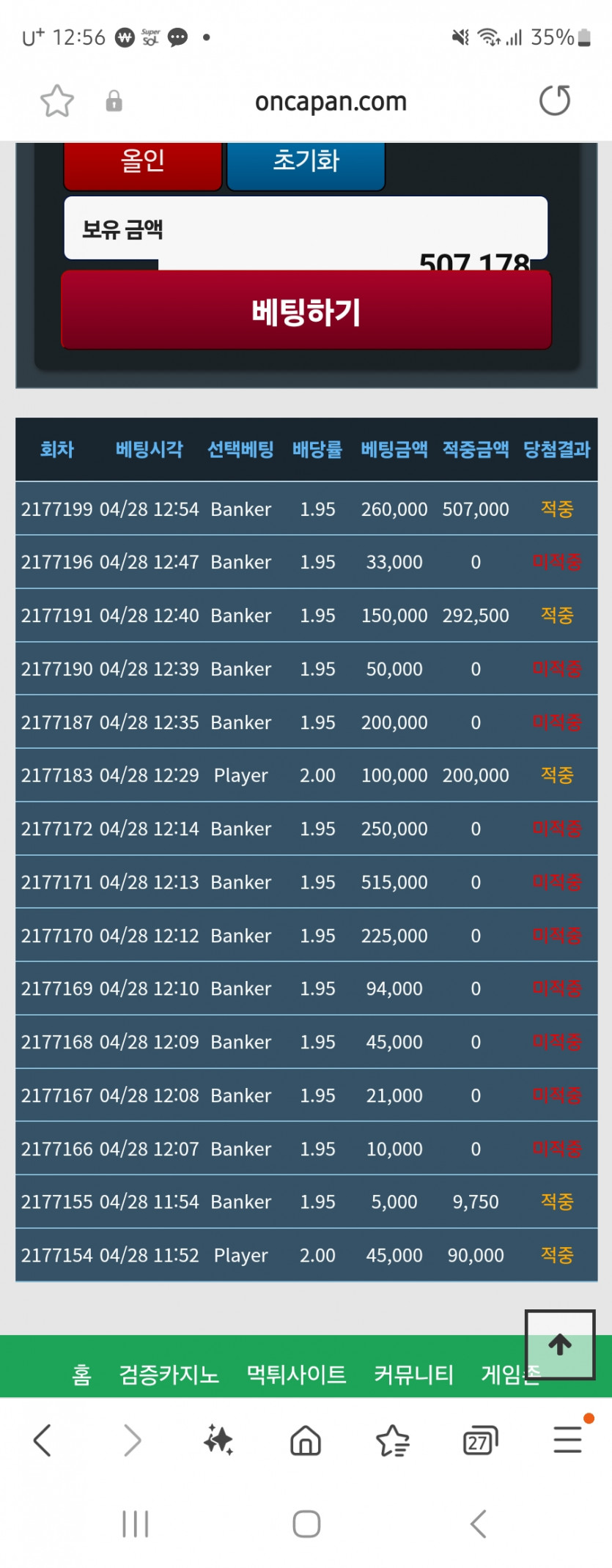Screen dimensions: 612x1568
Task: Open the 먹튀사이트 menu
Action: pyautogui.click(x=296, y=1375)
